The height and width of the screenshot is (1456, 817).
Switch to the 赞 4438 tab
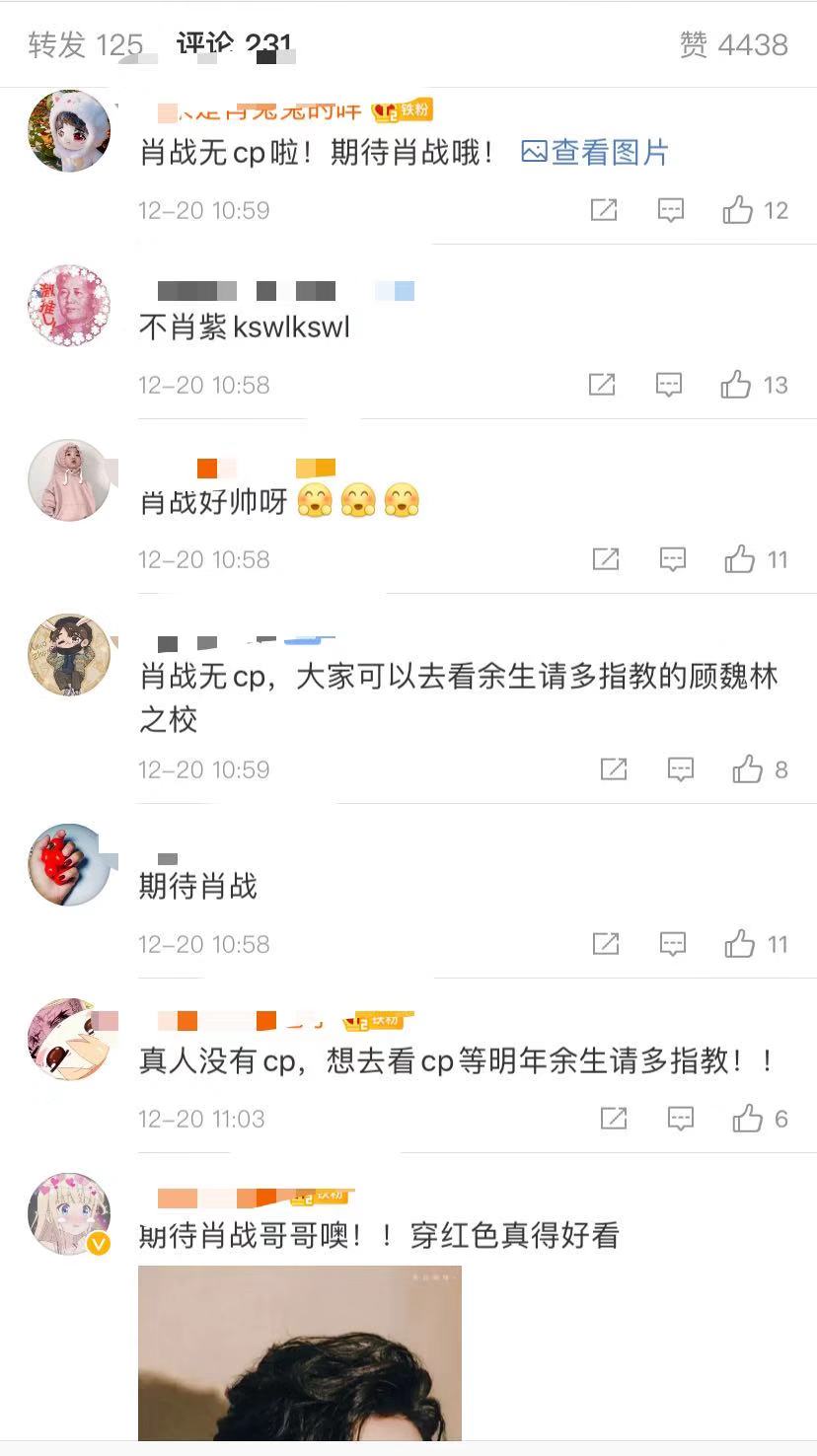click(733, 44)
